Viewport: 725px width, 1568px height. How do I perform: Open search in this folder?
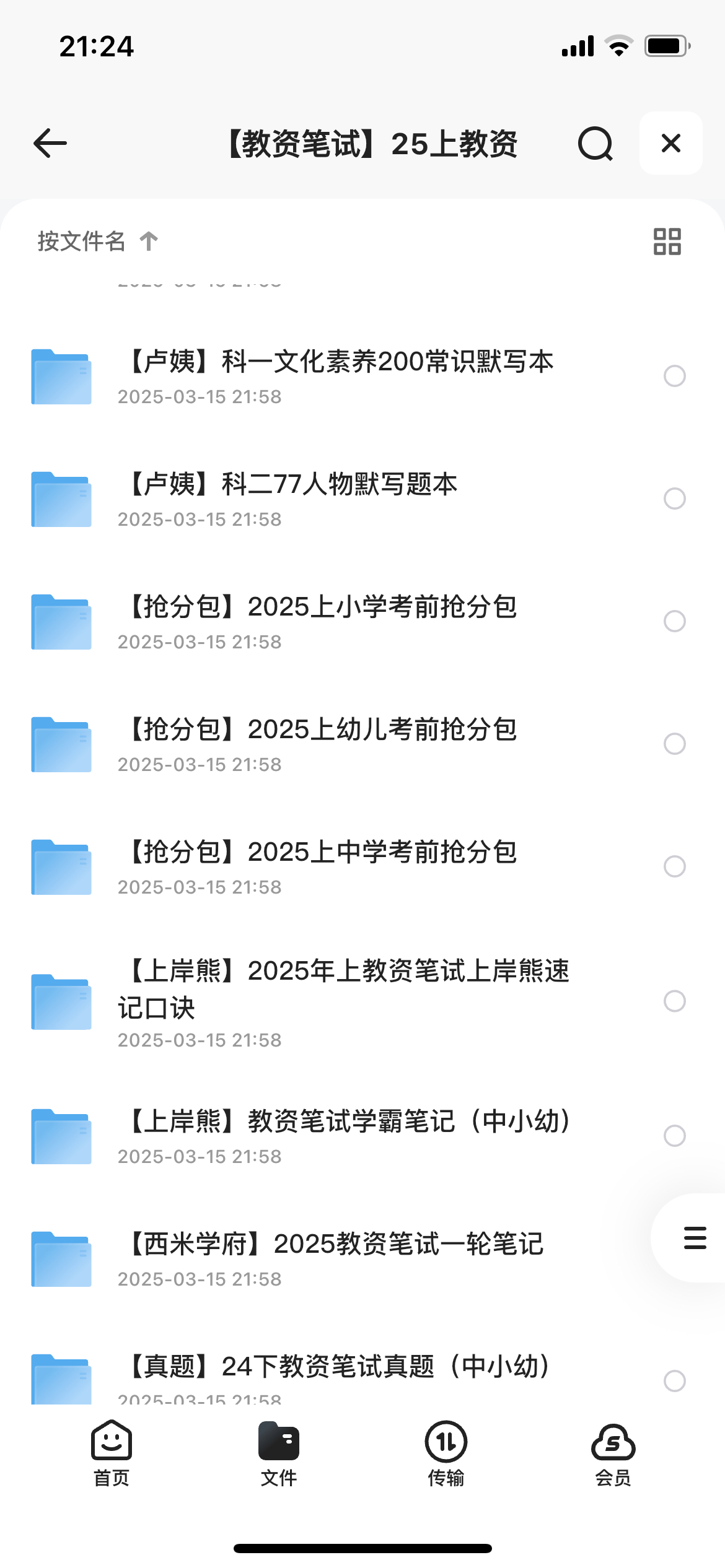point(595,143)
